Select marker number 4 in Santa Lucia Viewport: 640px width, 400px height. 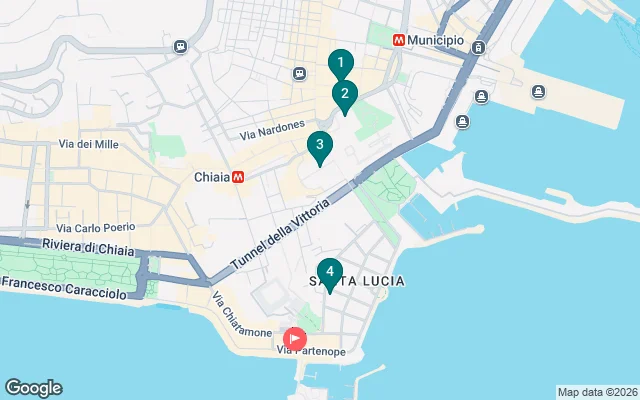(329, 273)
